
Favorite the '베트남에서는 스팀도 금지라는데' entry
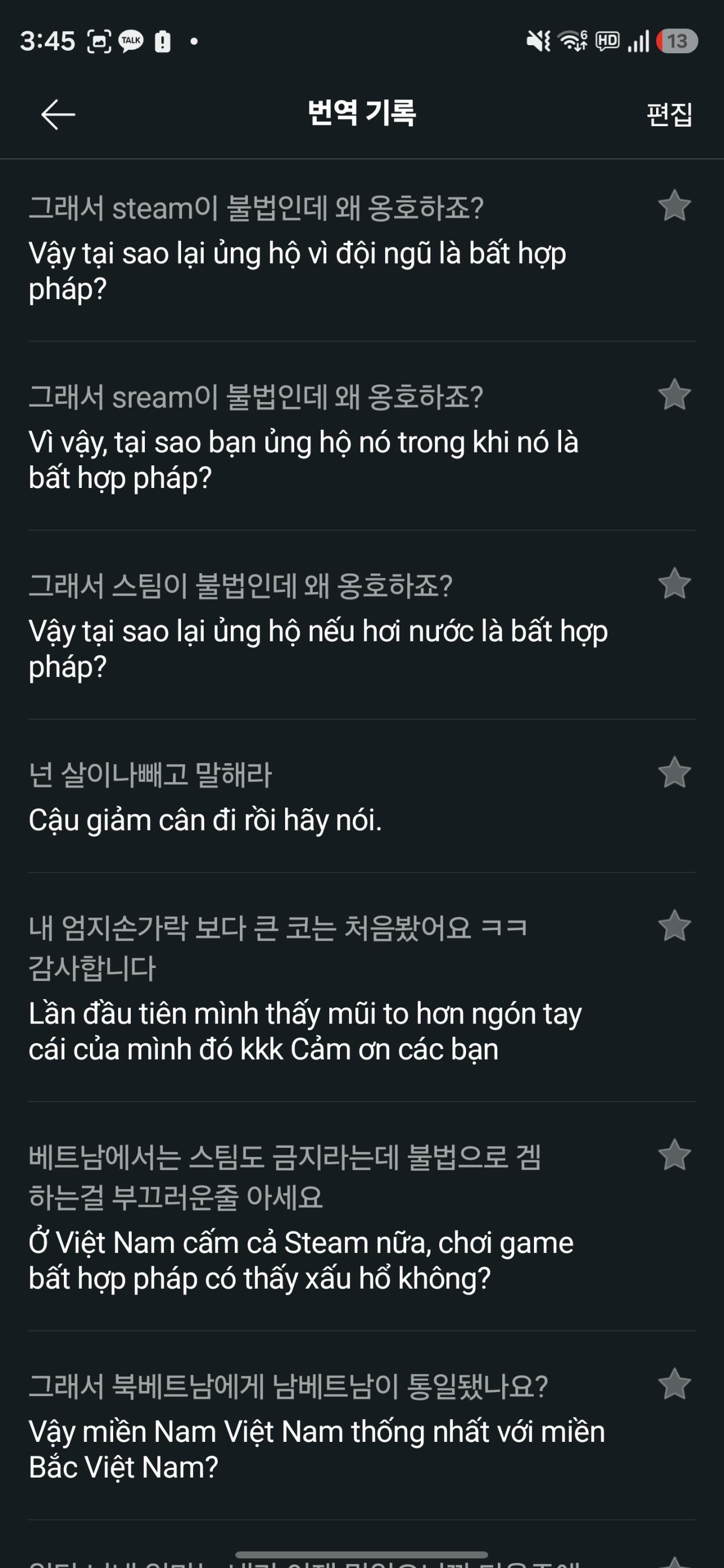[674, 1155]
